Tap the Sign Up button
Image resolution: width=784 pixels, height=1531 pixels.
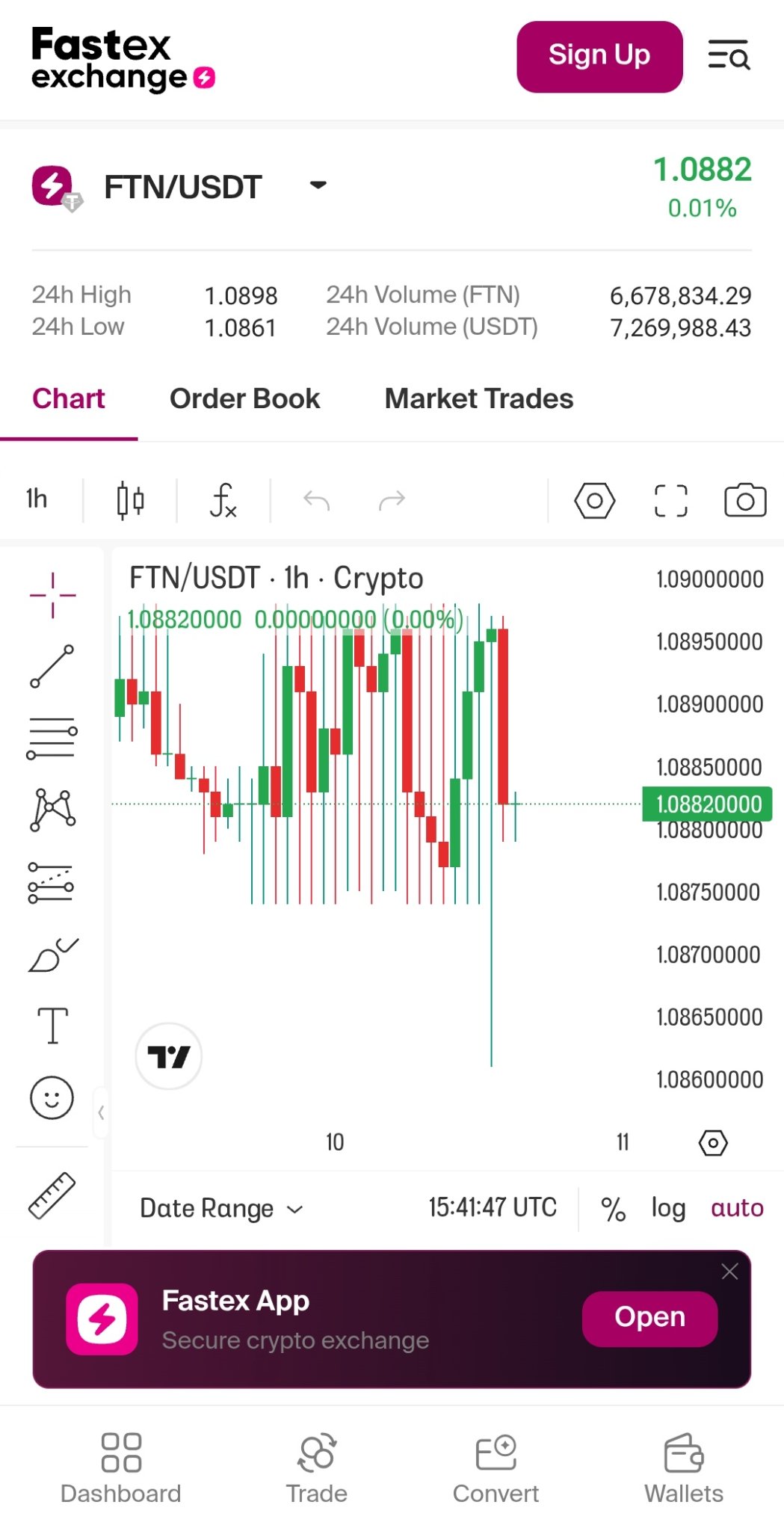599,57
